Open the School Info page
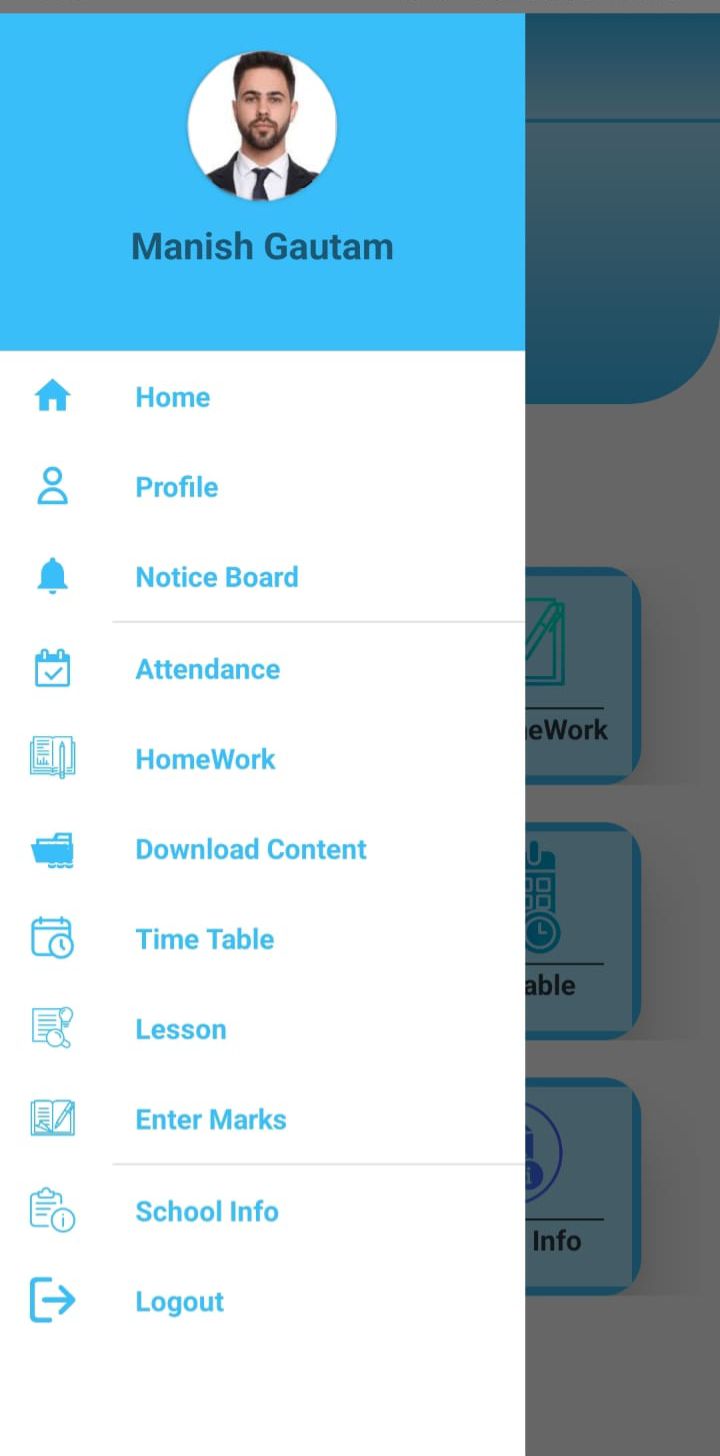This screenshot has width=720, height=1456. tap(207, 1211)
